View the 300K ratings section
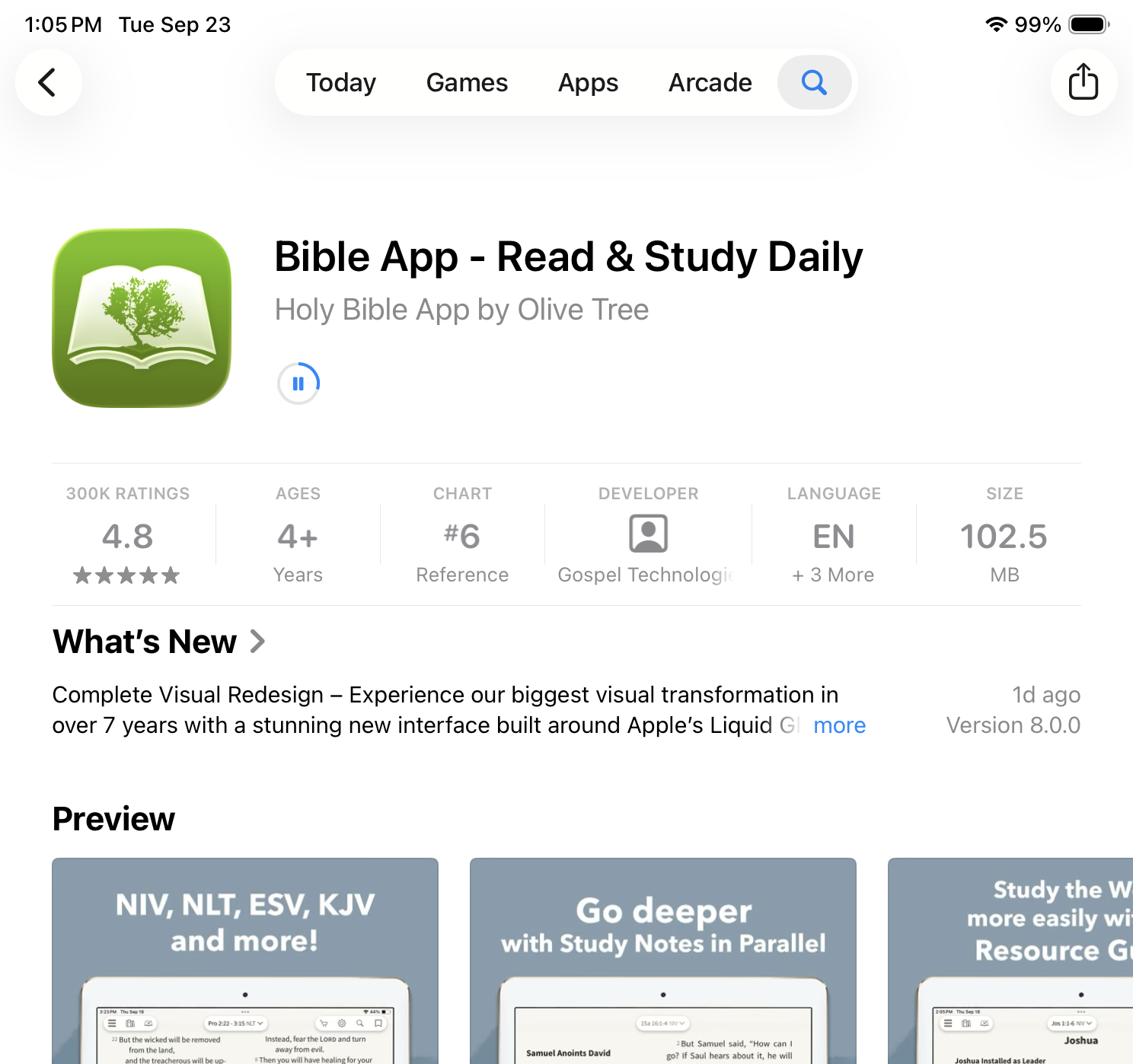Viewport: 1133px width, 1064px height. (x=128, y=535)
